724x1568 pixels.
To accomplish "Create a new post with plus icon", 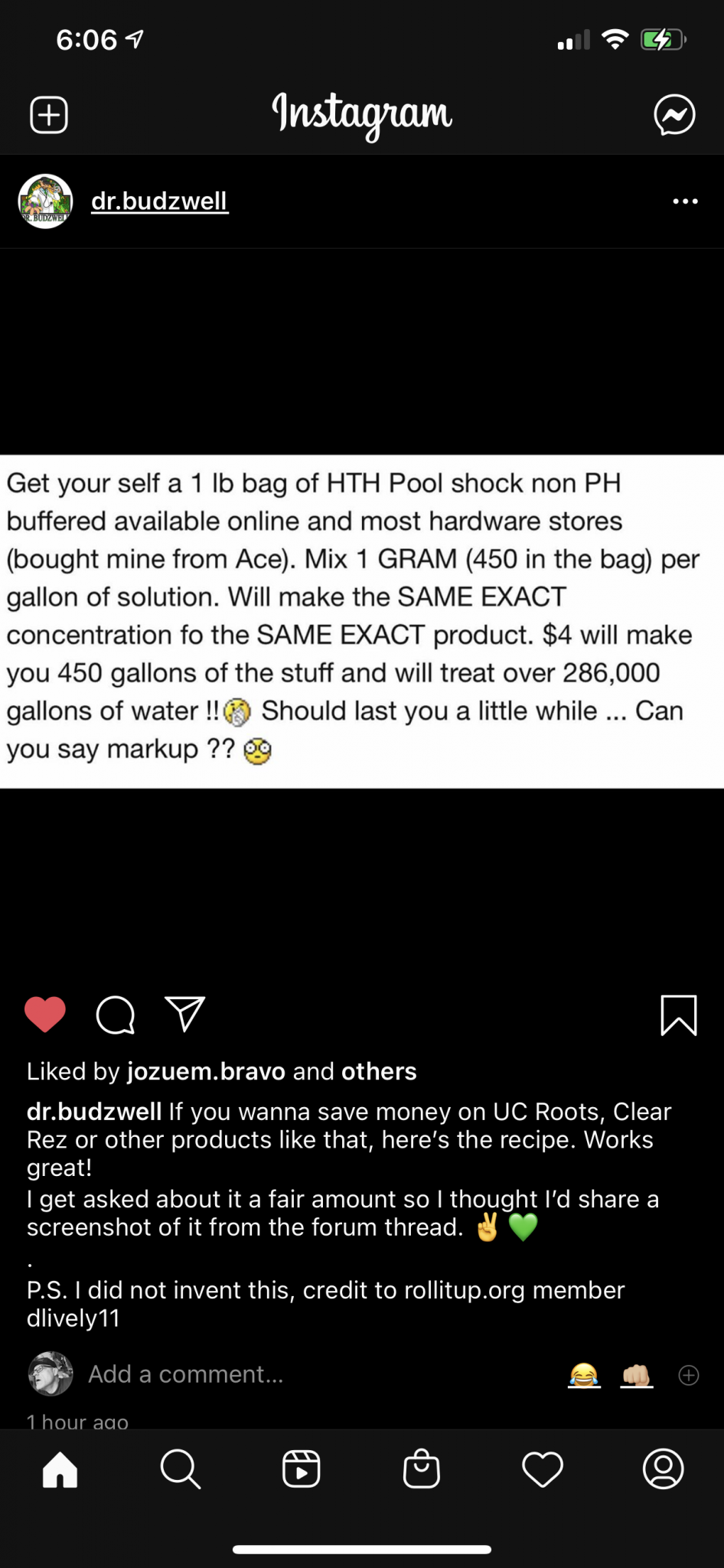I will [49, 116].
